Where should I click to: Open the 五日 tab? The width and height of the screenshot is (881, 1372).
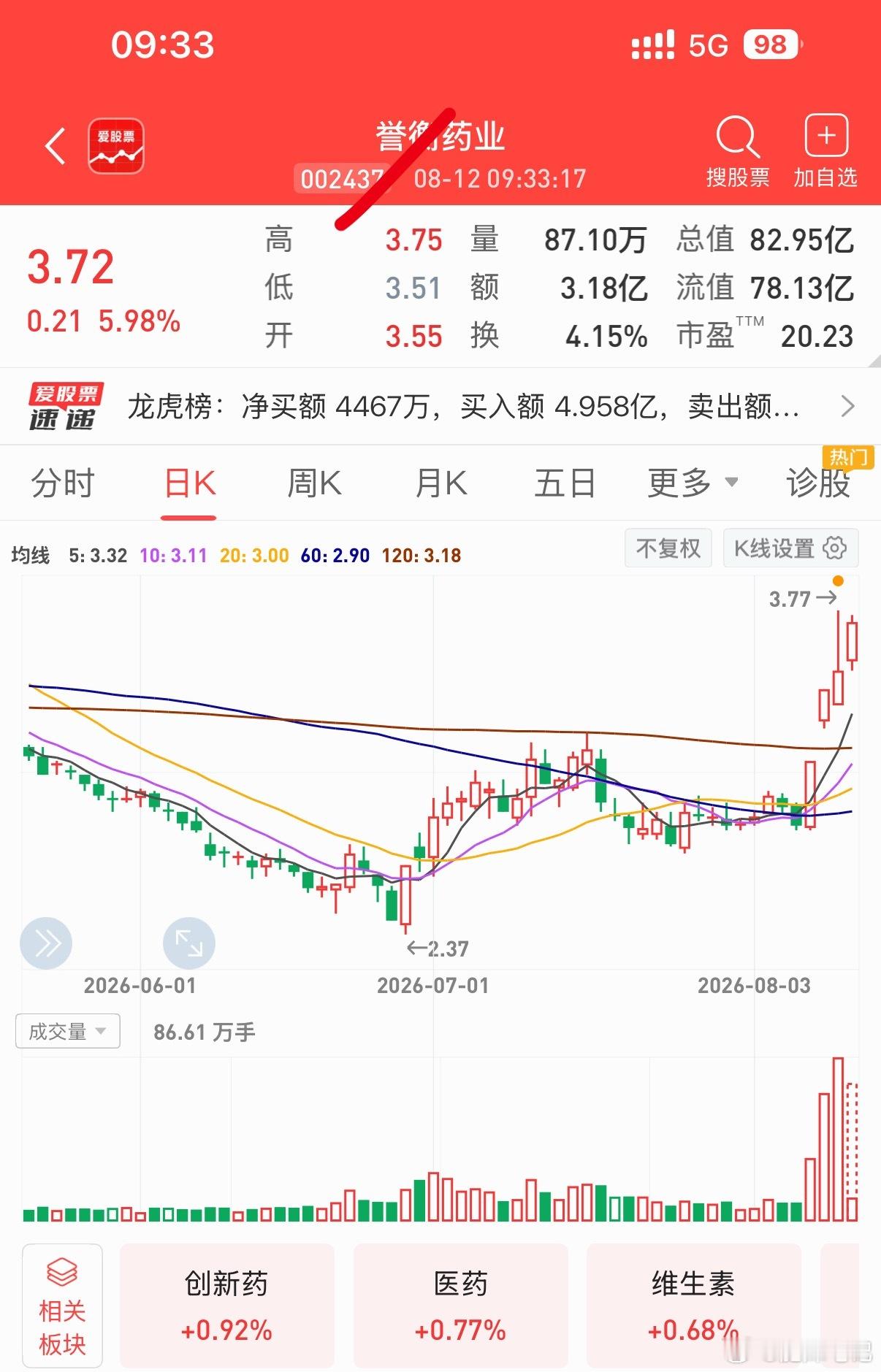(x=565, y=483)
